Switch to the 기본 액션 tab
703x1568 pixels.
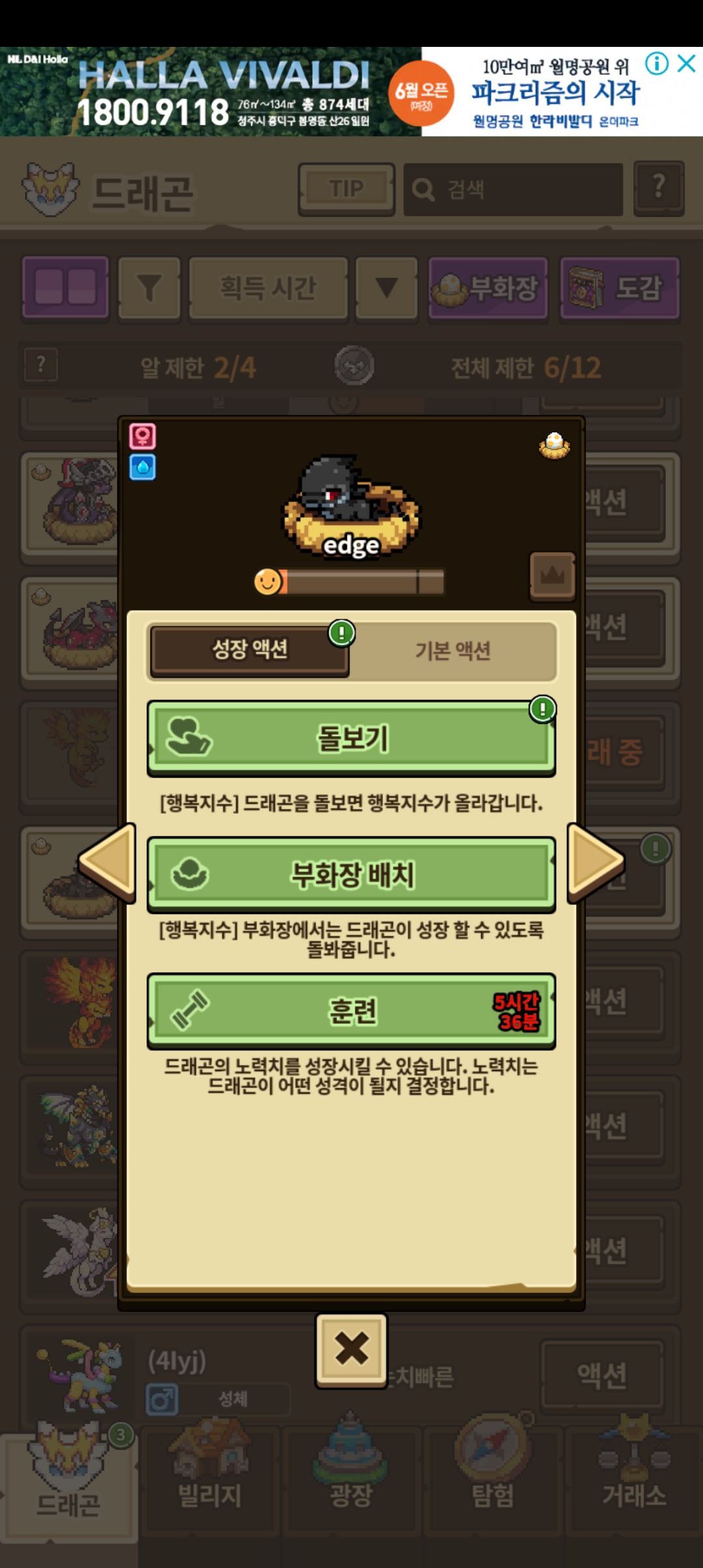(x=453, y=651)
